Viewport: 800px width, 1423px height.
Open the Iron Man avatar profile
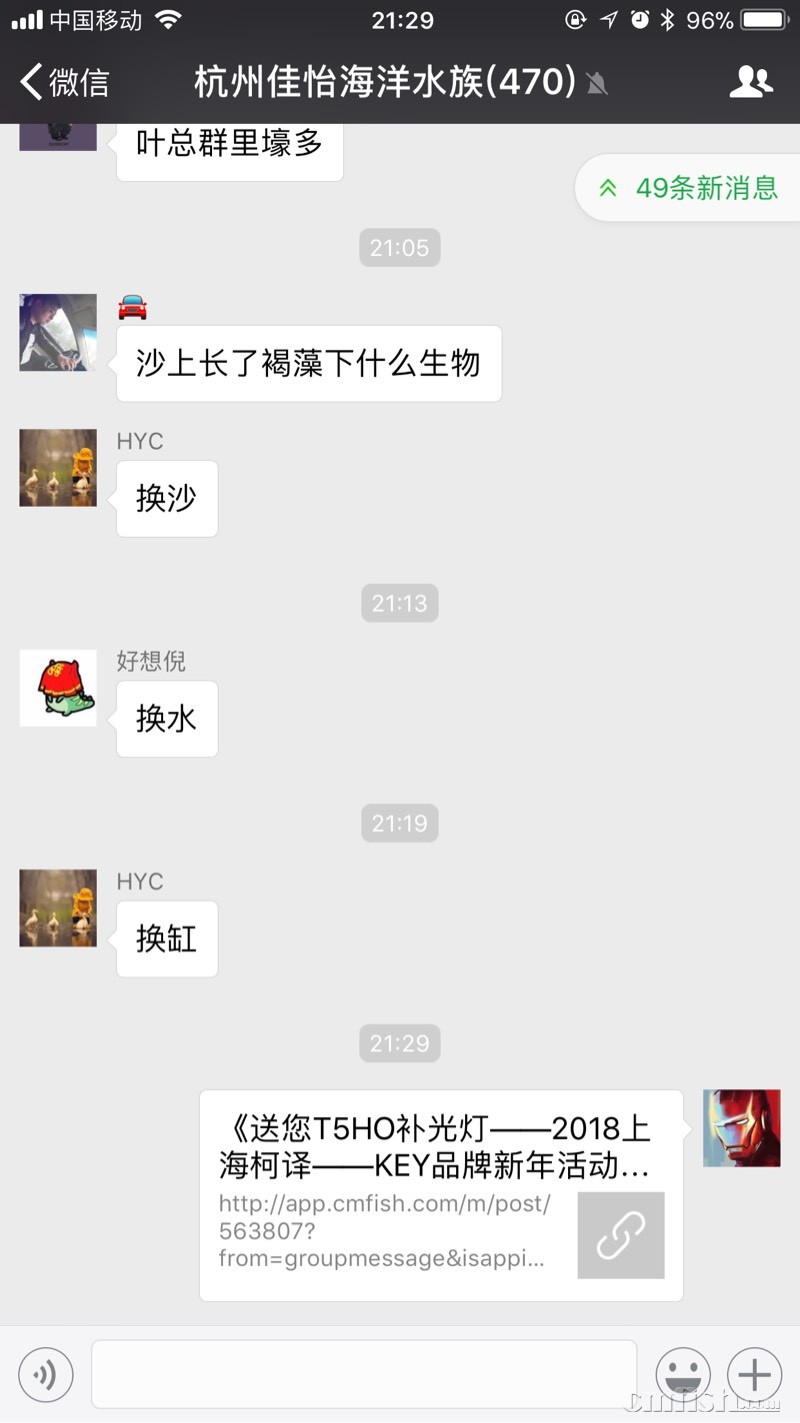741,1128
